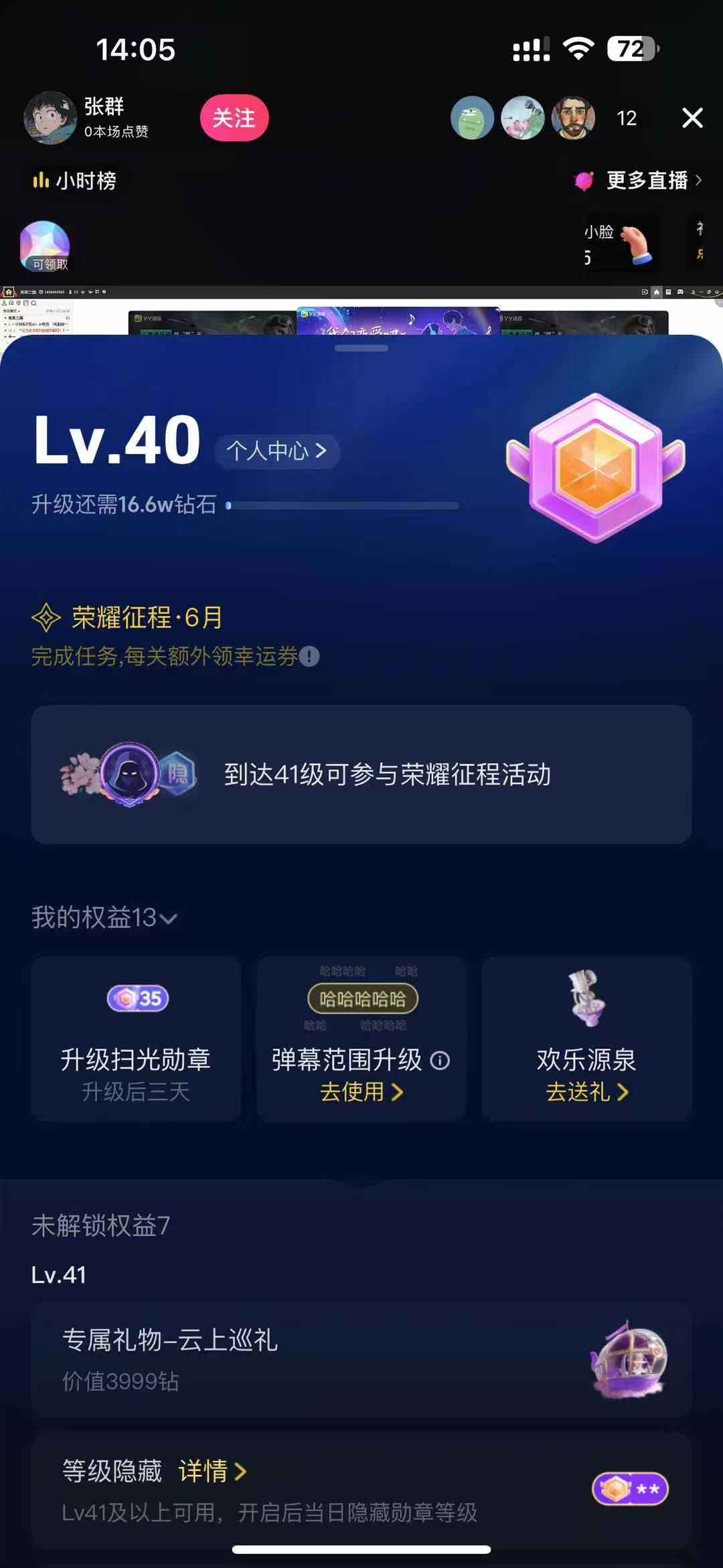Open the 荣耀征程 level 41 activity card

361,775
